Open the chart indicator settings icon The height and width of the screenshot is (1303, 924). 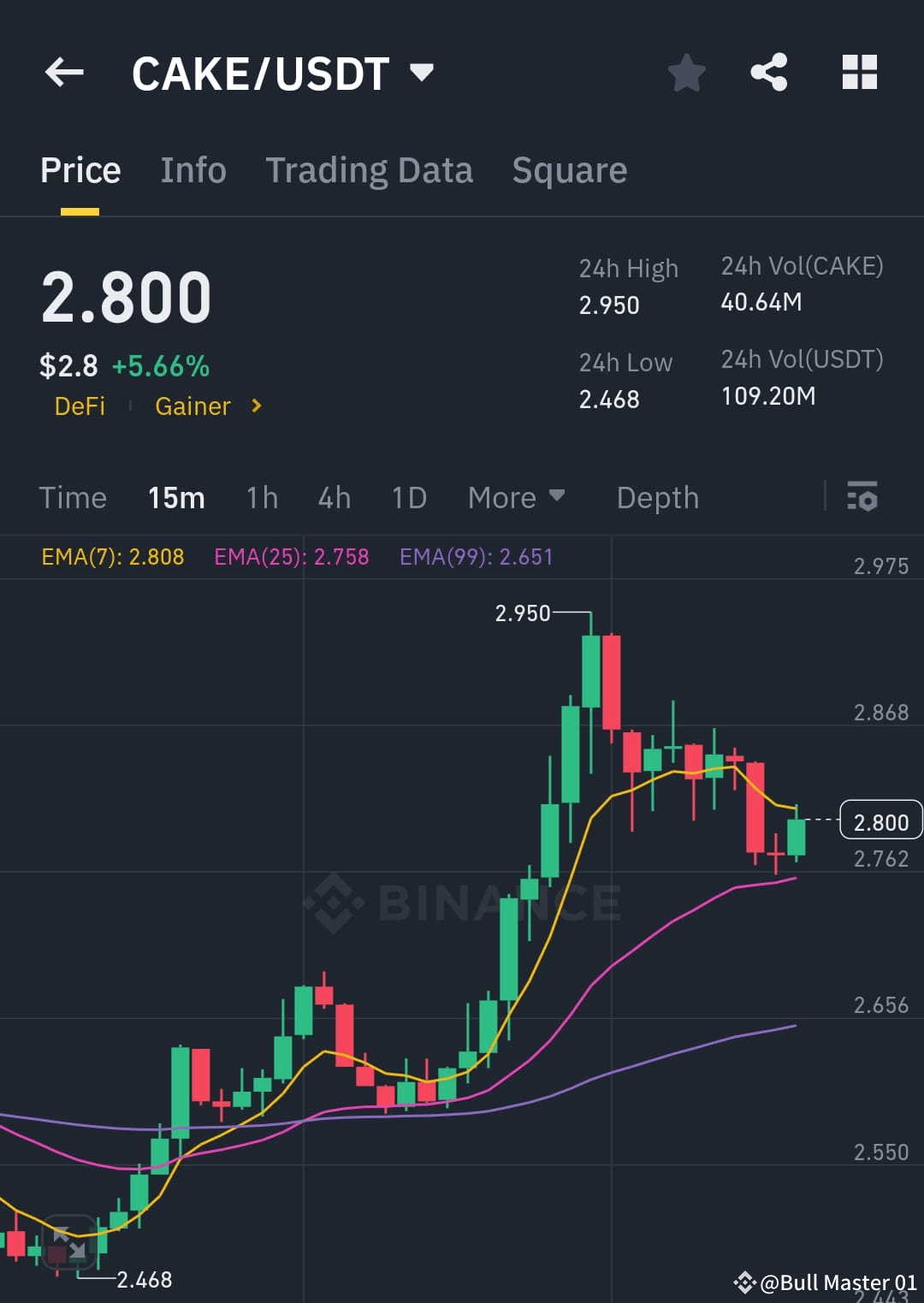click(862, 497)
